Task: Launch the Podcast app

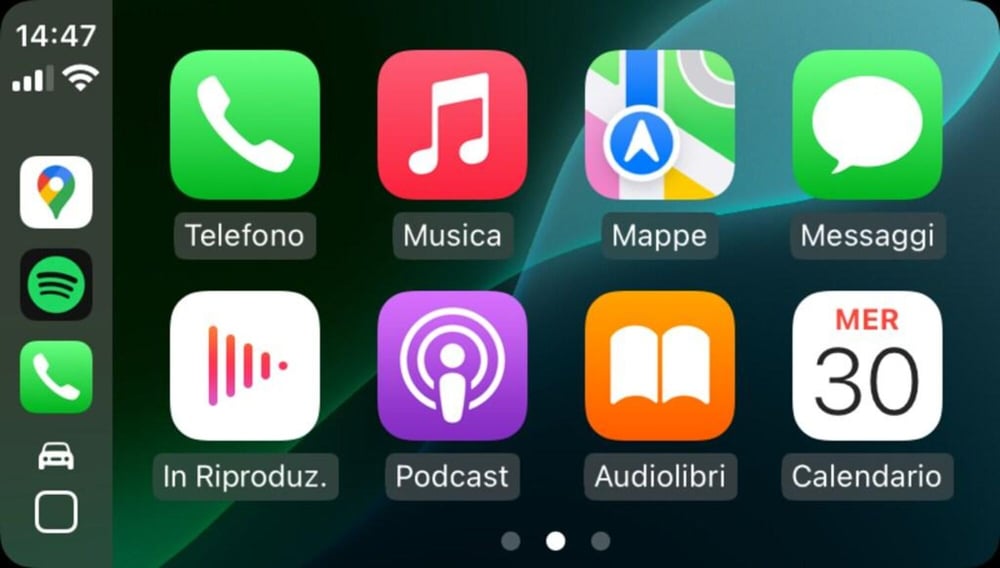Action: coord(452,366)
